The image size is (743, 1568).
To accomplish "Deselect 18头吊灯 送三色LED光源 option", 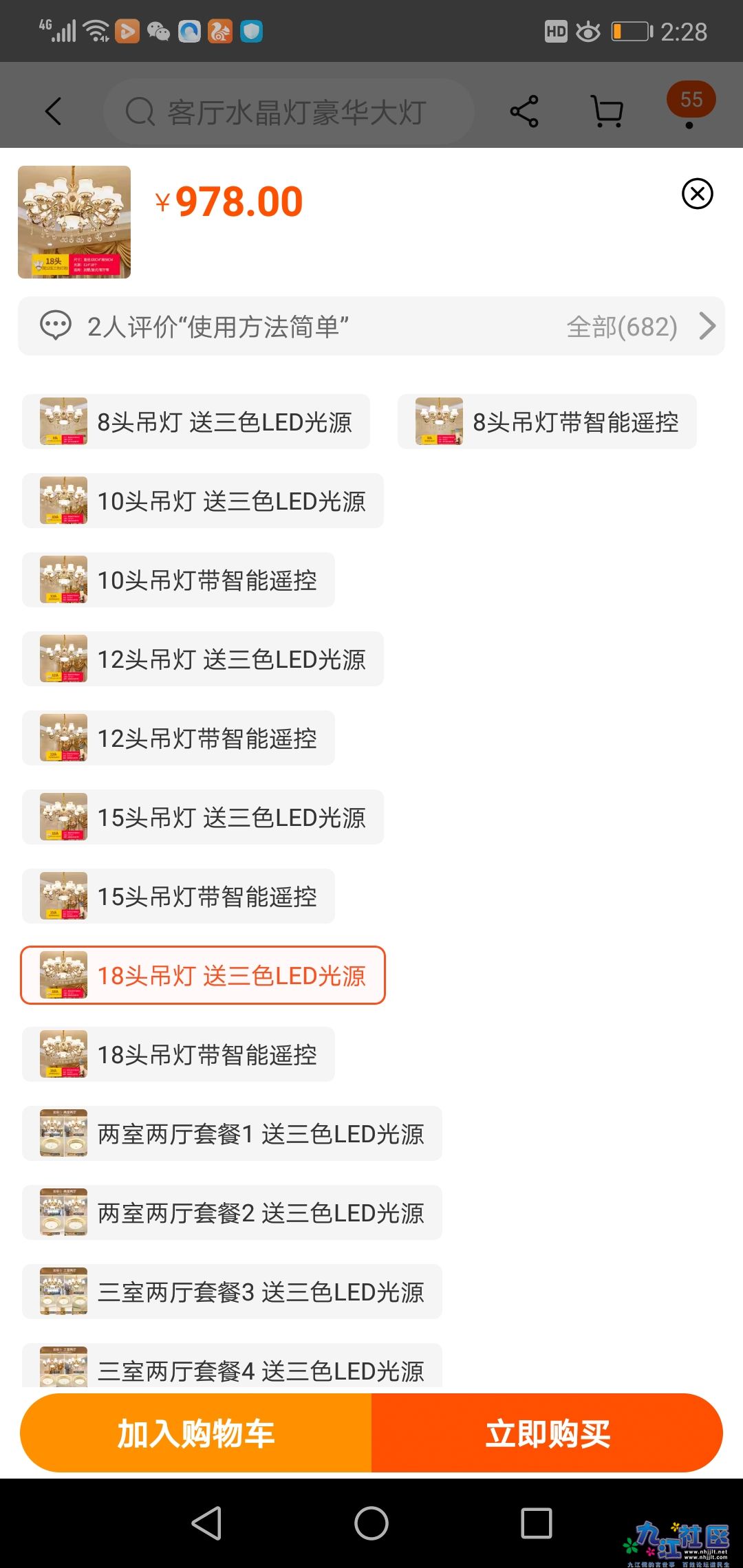I will (203, 975).
